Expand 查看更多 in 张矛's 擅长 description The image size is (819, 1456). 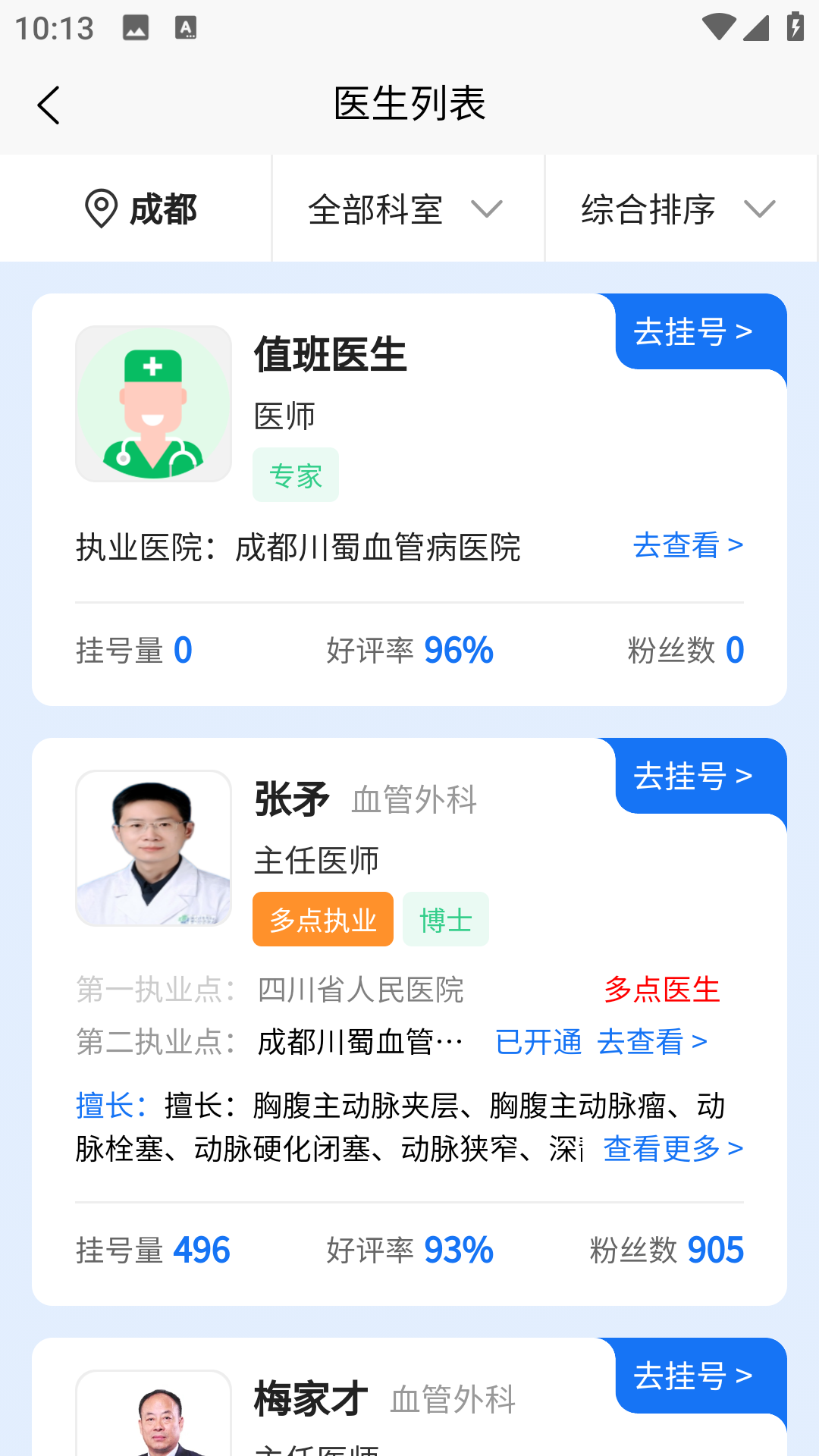(x=673, y=1148)
